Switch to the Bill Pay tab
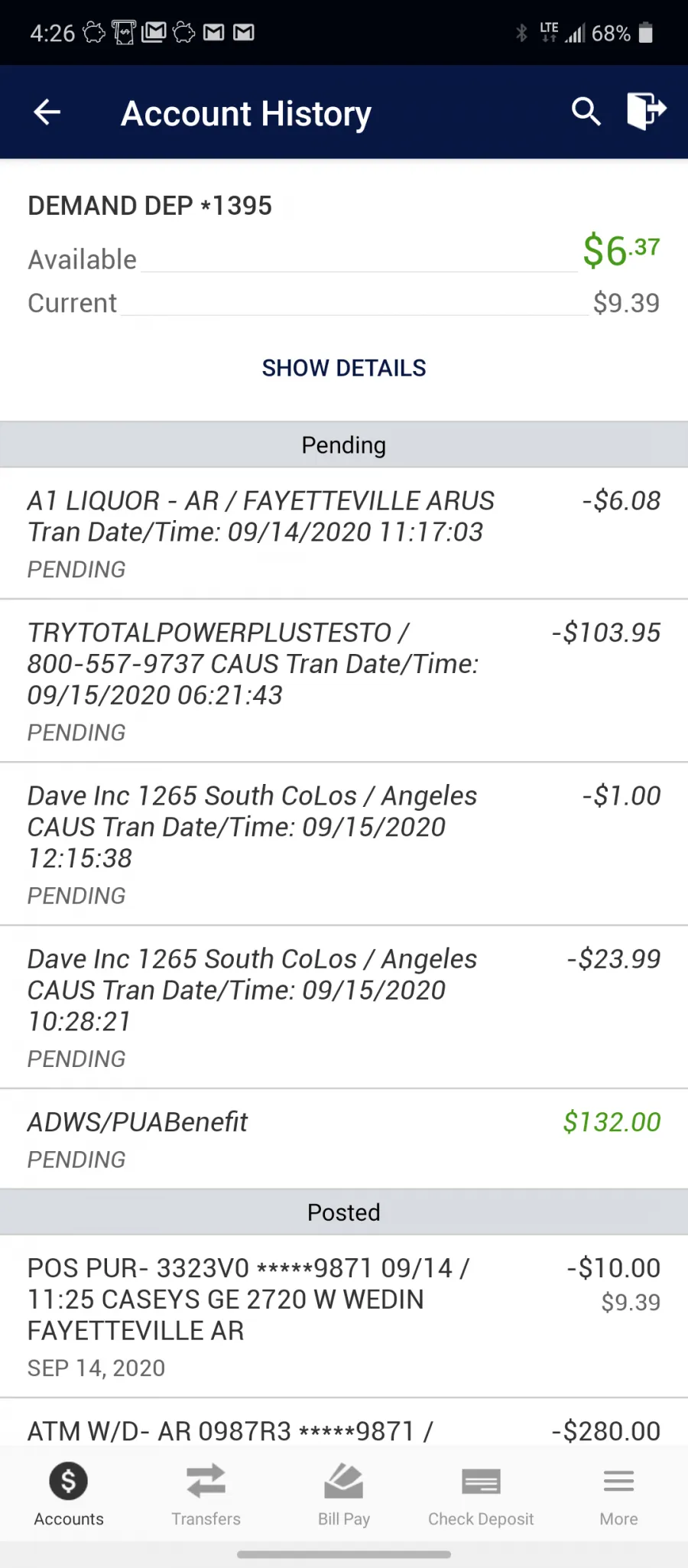This screenshot has height=1568, width=688. (x=344, y=1494)
